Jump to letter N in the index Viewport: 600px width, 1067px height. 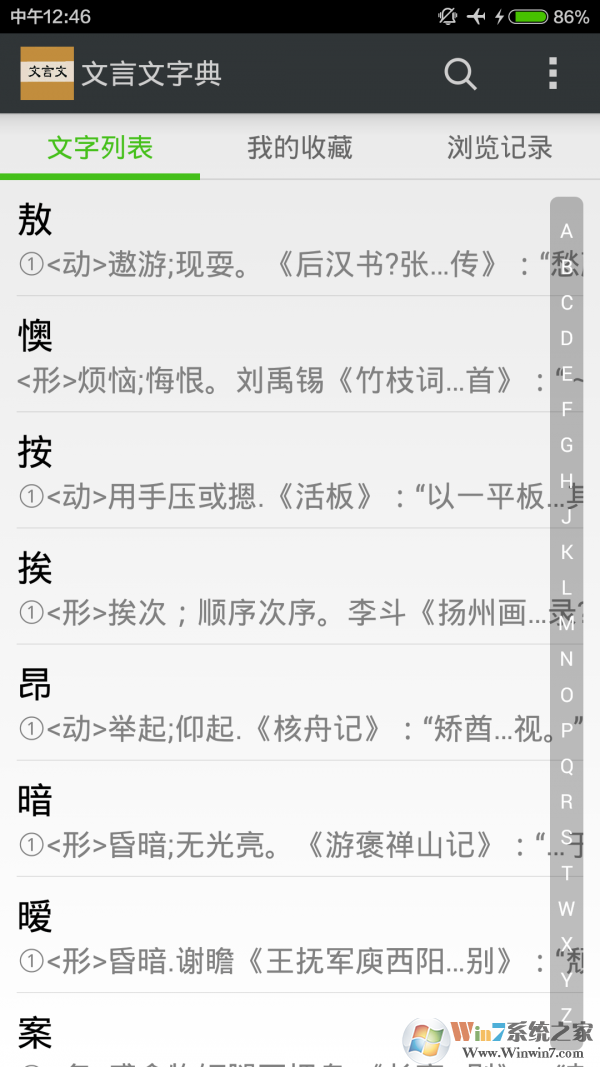[567, 659]
